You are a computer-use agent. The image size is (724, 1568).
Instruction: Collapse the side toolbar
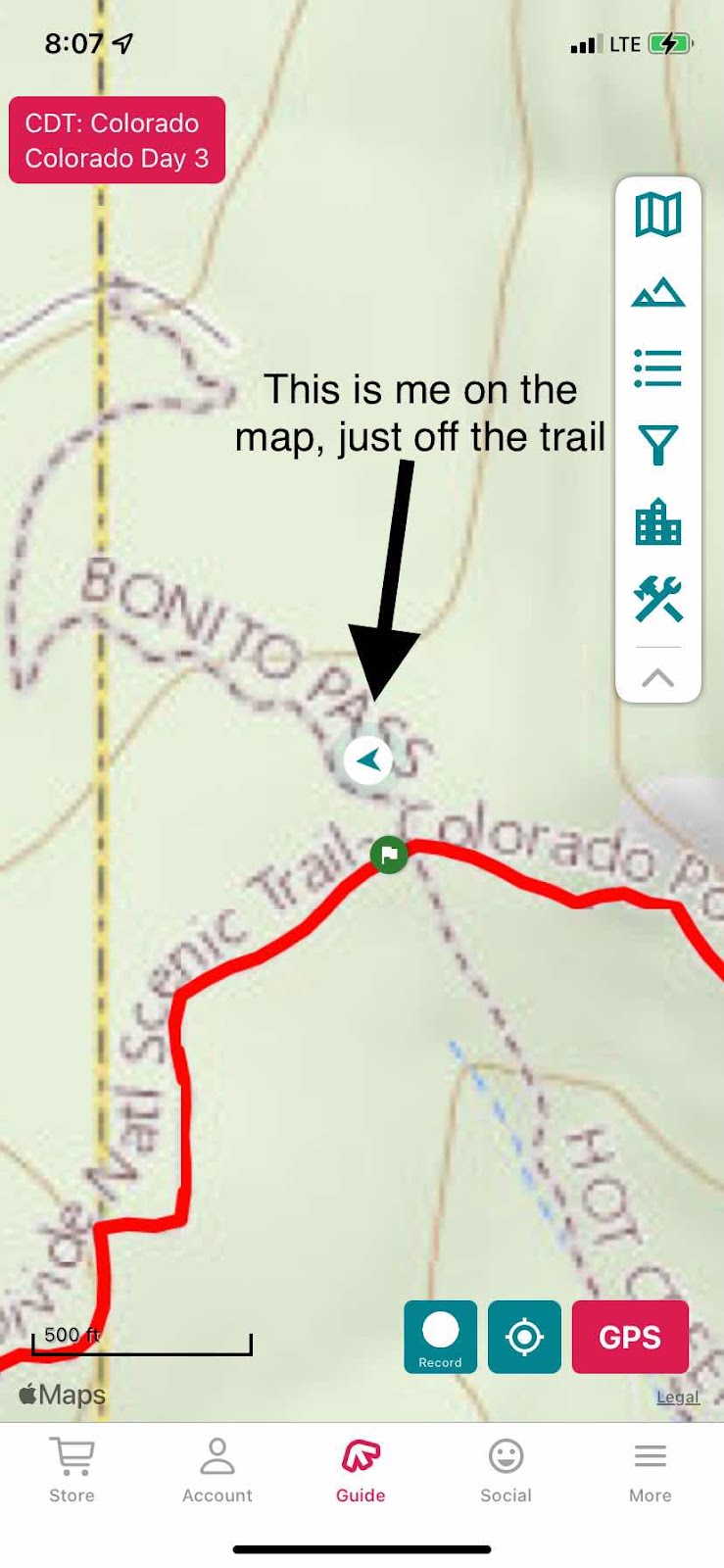657,676
